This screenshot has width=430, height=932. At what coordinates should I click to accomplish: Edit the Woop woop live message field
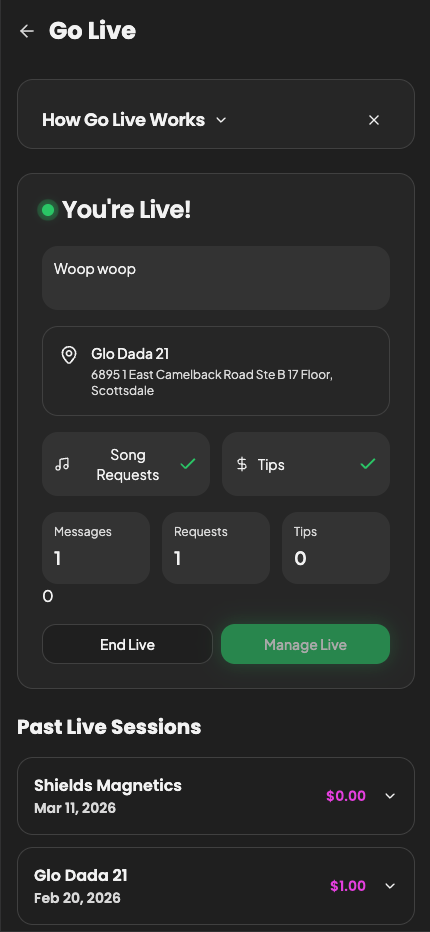pos(216,278)
